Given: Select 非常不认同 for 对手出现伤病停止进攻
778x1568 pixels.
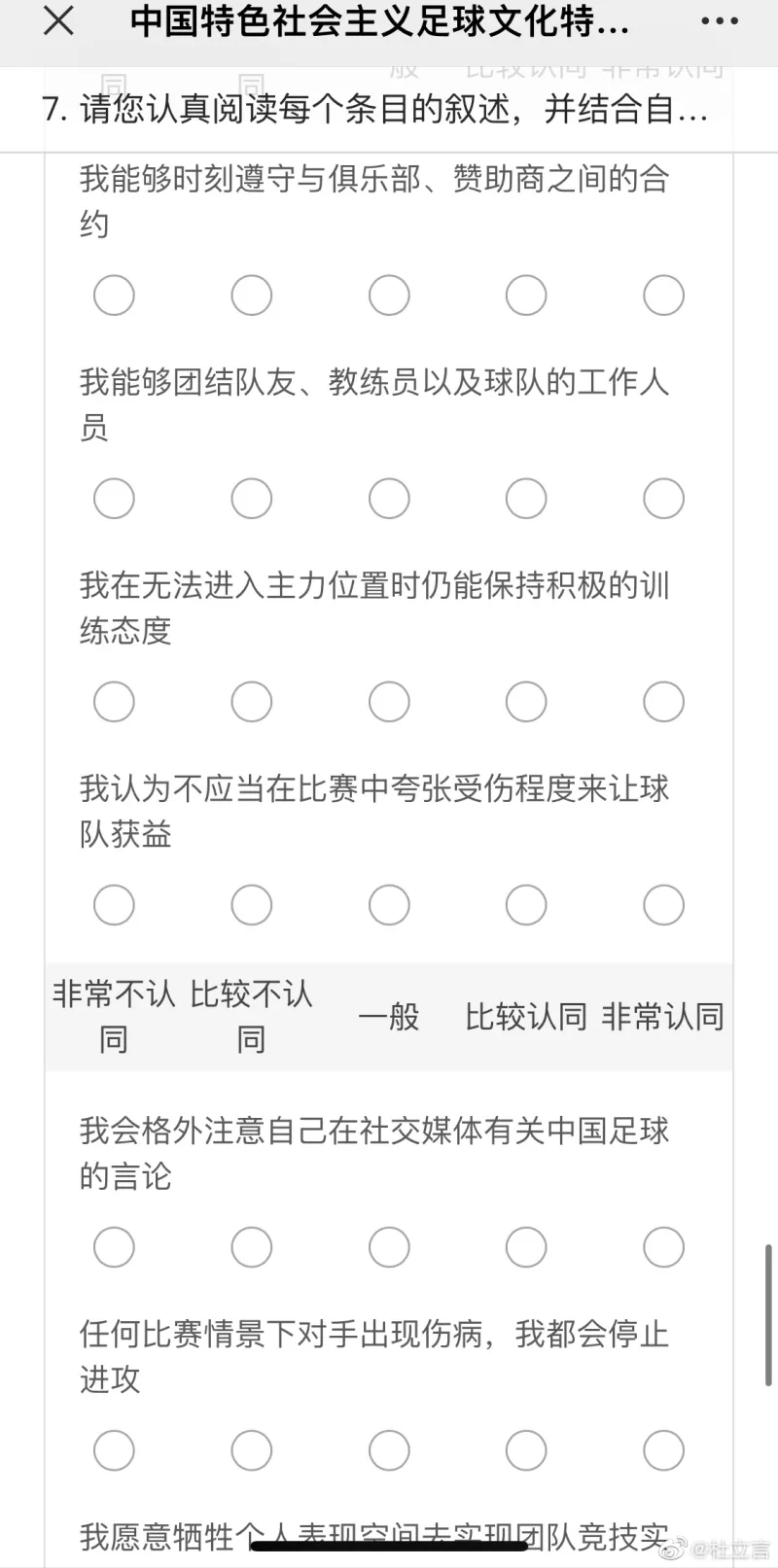Looking at the screenshot, I should 114,1450.
